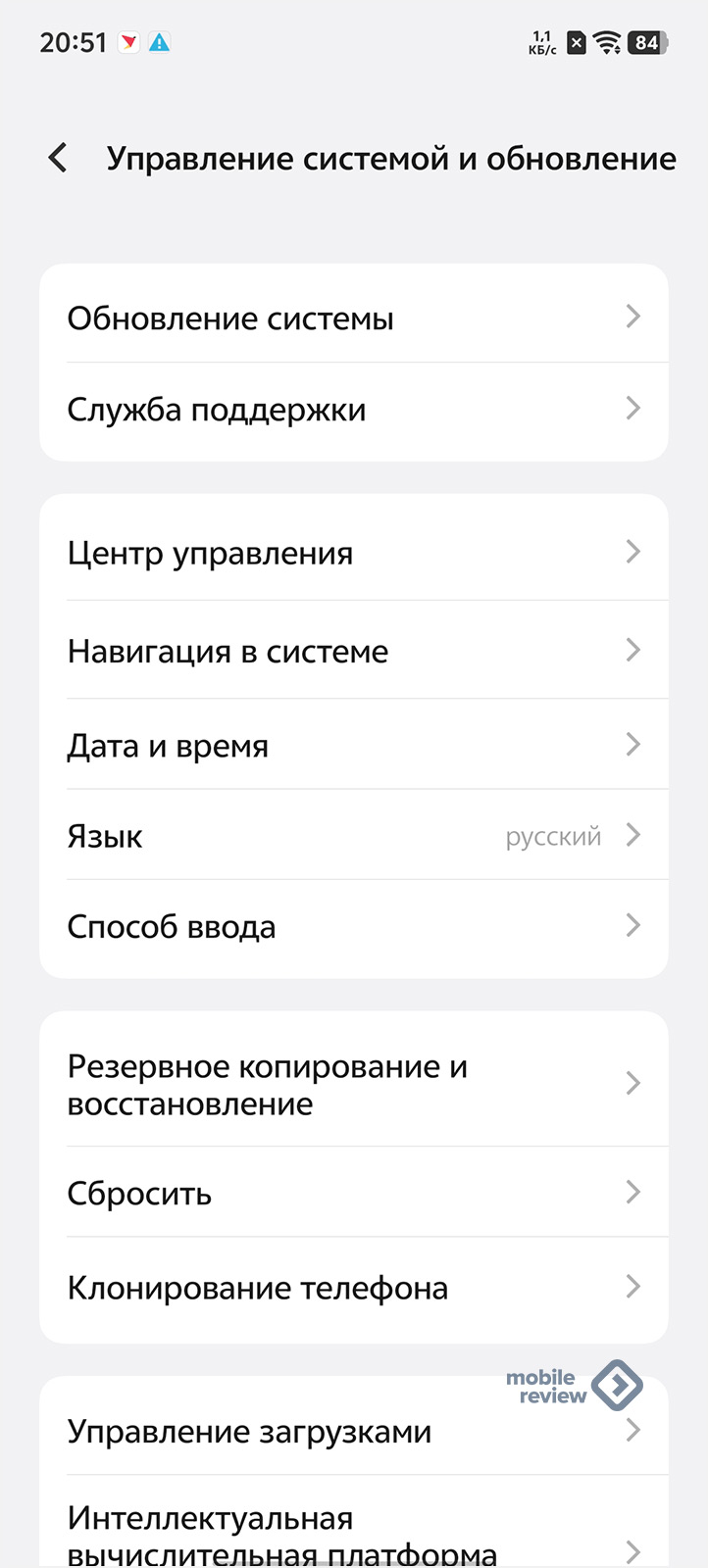The image size is (708, 1568).
Task: Open Клонирование телефона
Action: click(x=353, y=1288)
